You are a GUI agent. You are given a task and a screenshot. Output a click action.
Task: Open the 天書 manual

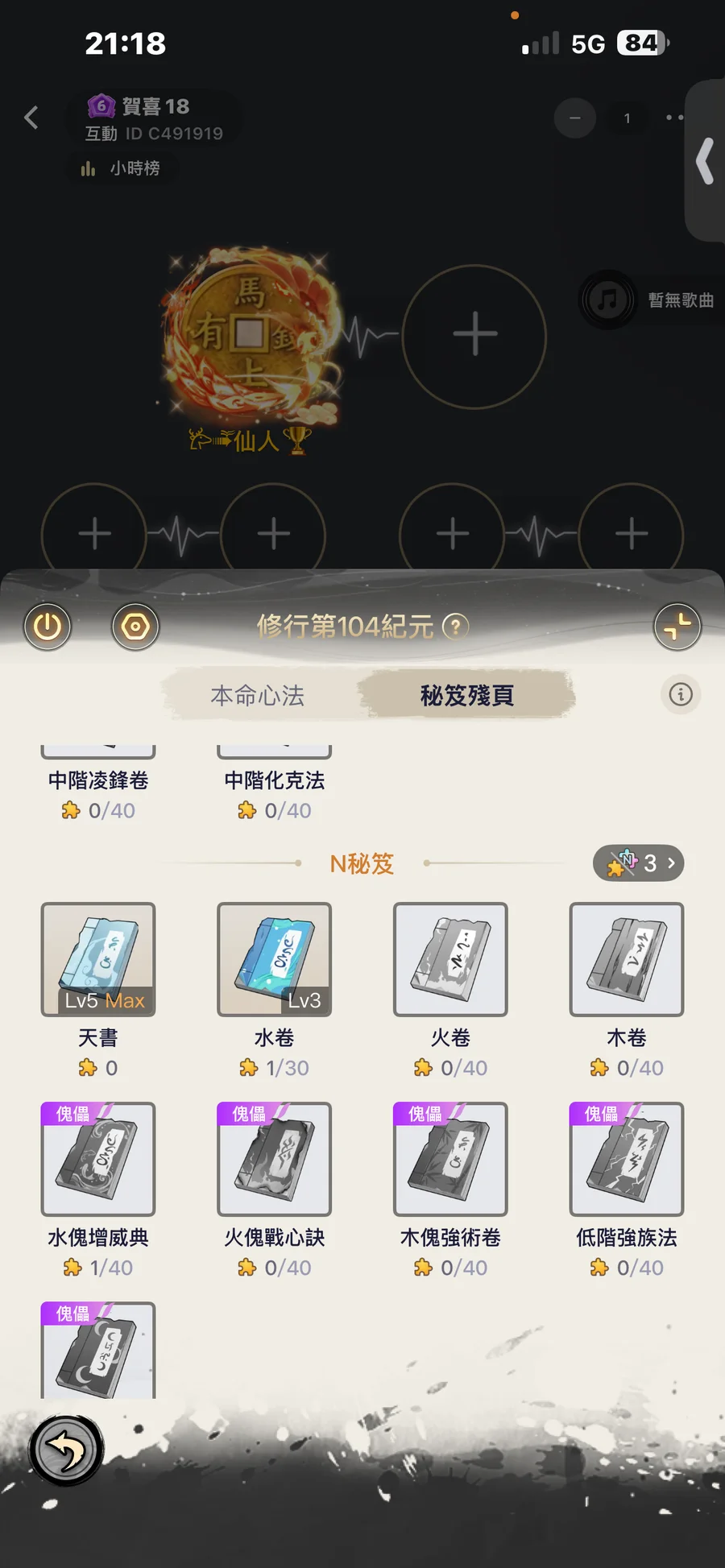click(x=98, y=959)
